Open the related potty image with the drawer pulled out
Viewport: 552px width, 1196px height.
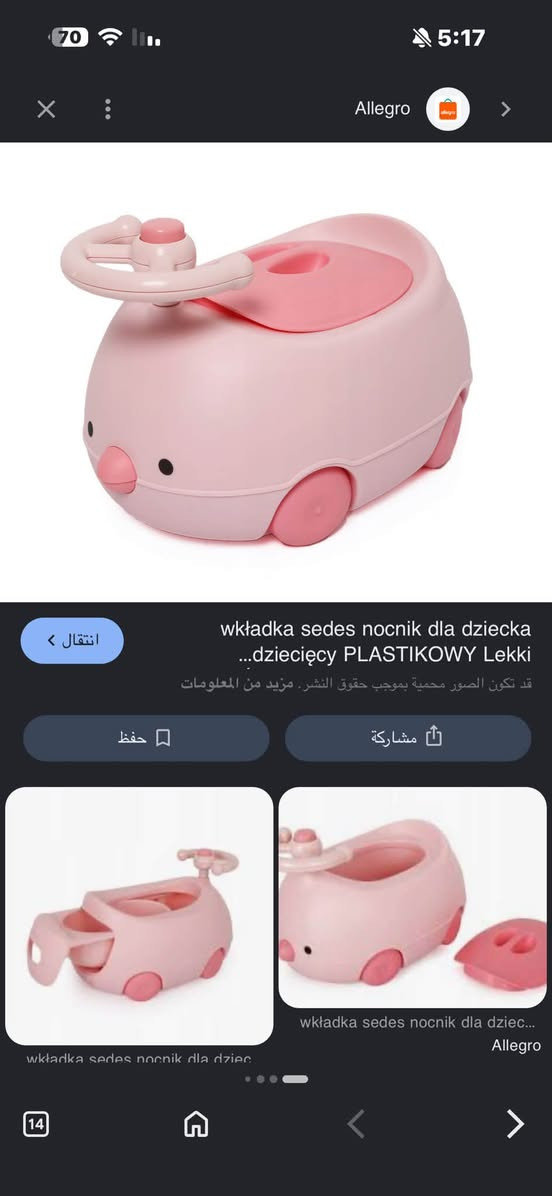(x=140, y=916)
